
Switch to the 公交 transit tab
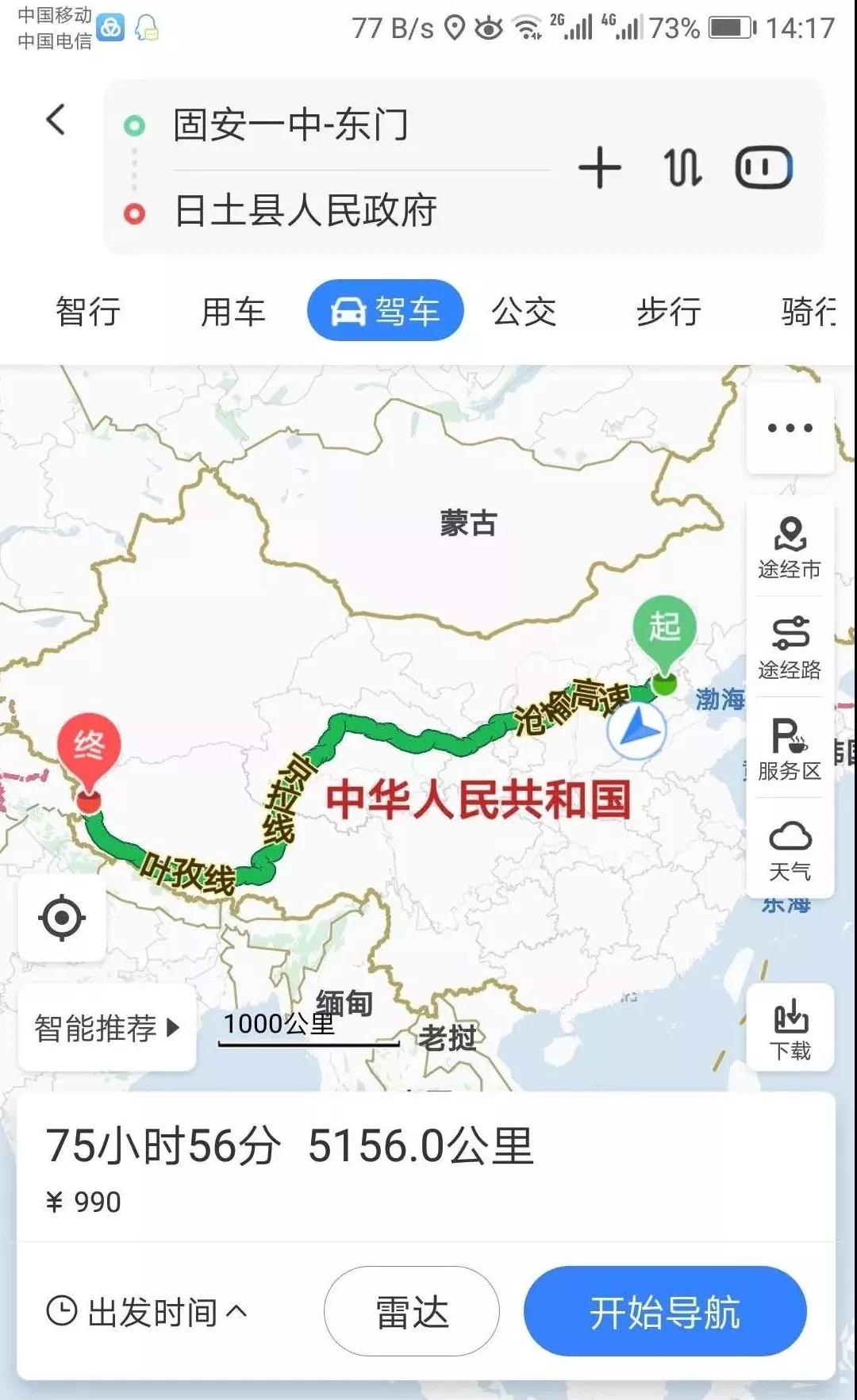524,311
